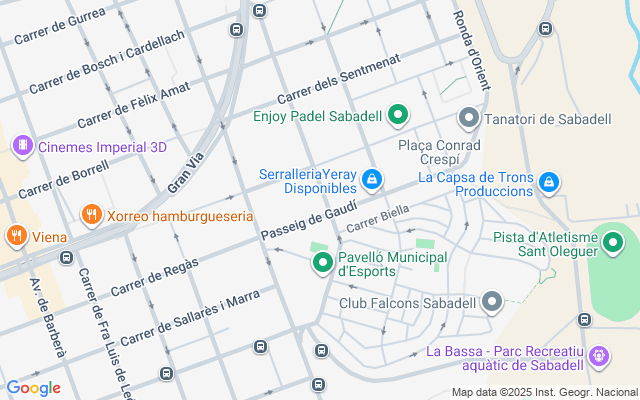This screenshot has height=400, width=640.
Task: Select the Xorreo hamburgueseria restaurant marker
Action: (92, 214)
